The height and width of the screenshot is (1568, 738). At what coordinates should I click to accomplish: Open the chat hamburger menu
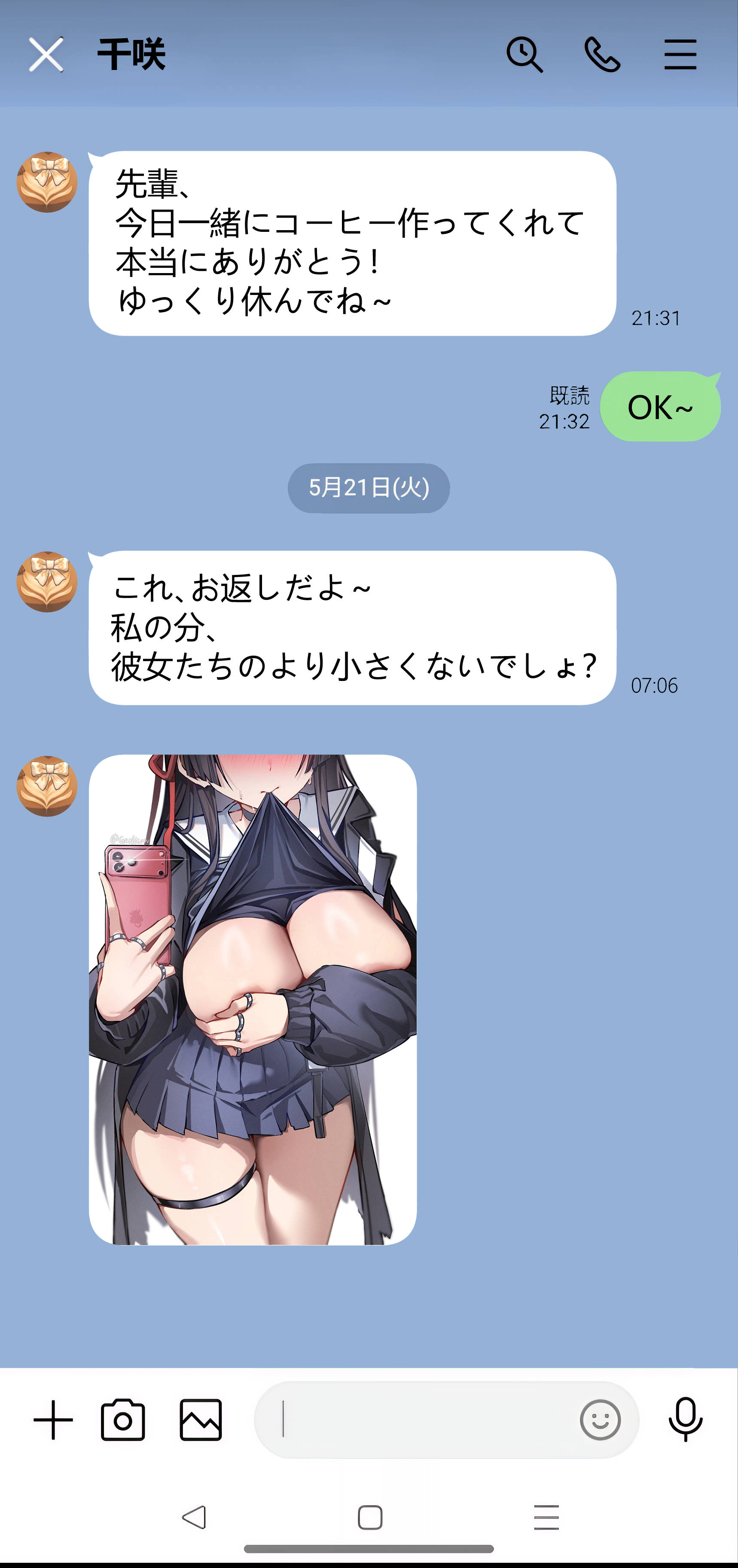coord(680,55)
